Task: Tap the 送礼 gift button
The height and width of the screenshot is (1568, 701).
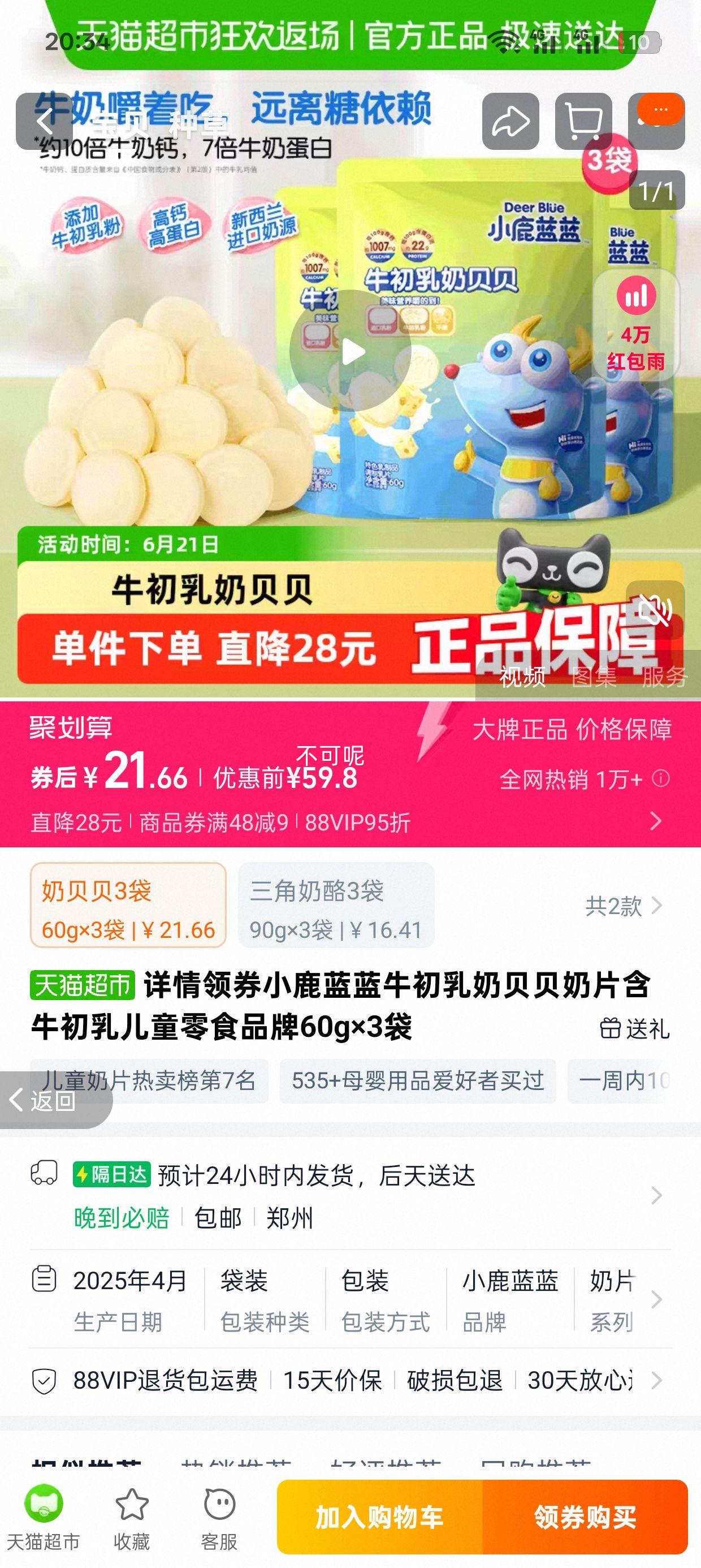Action: (x=634, y=1029)
